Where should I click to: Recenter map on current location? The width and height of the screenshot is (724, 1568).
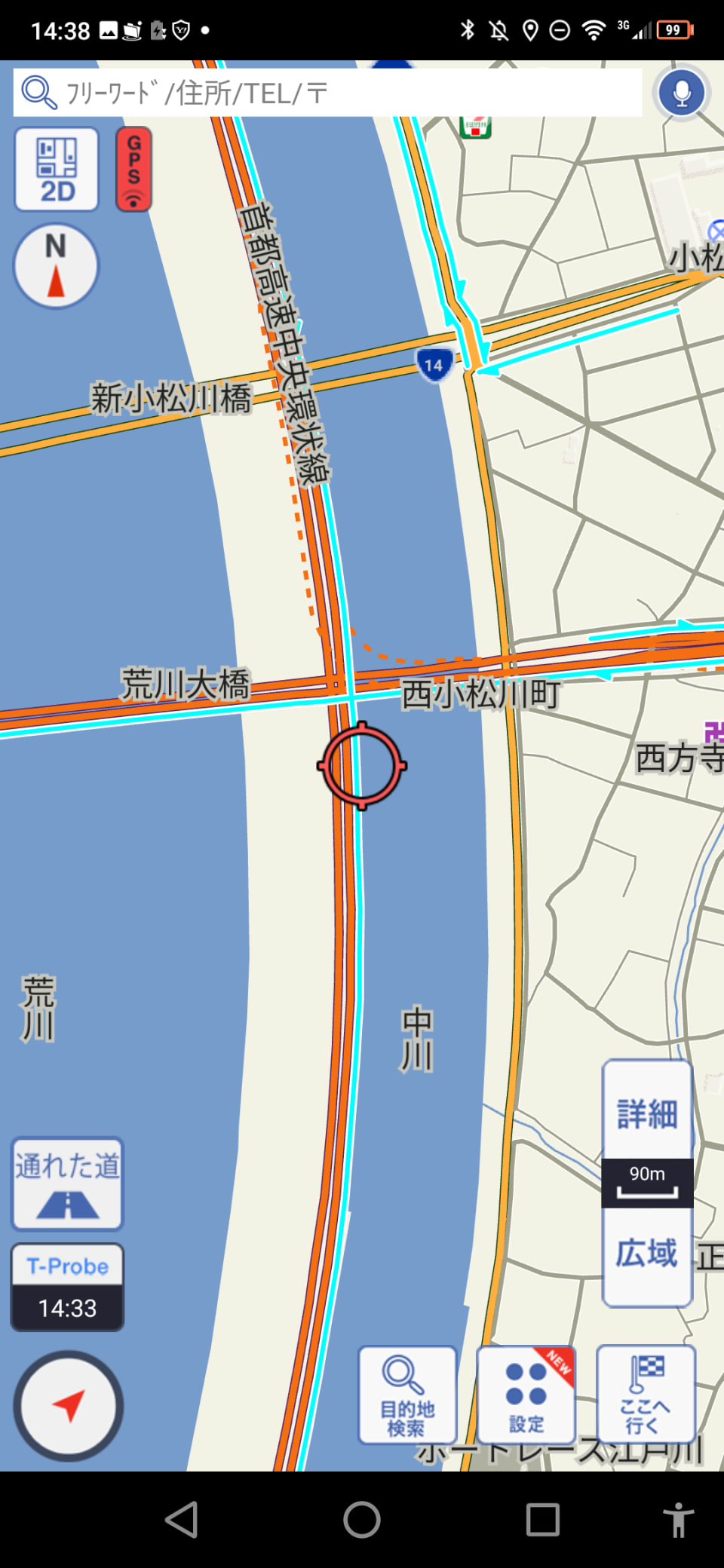point(68,1406)
